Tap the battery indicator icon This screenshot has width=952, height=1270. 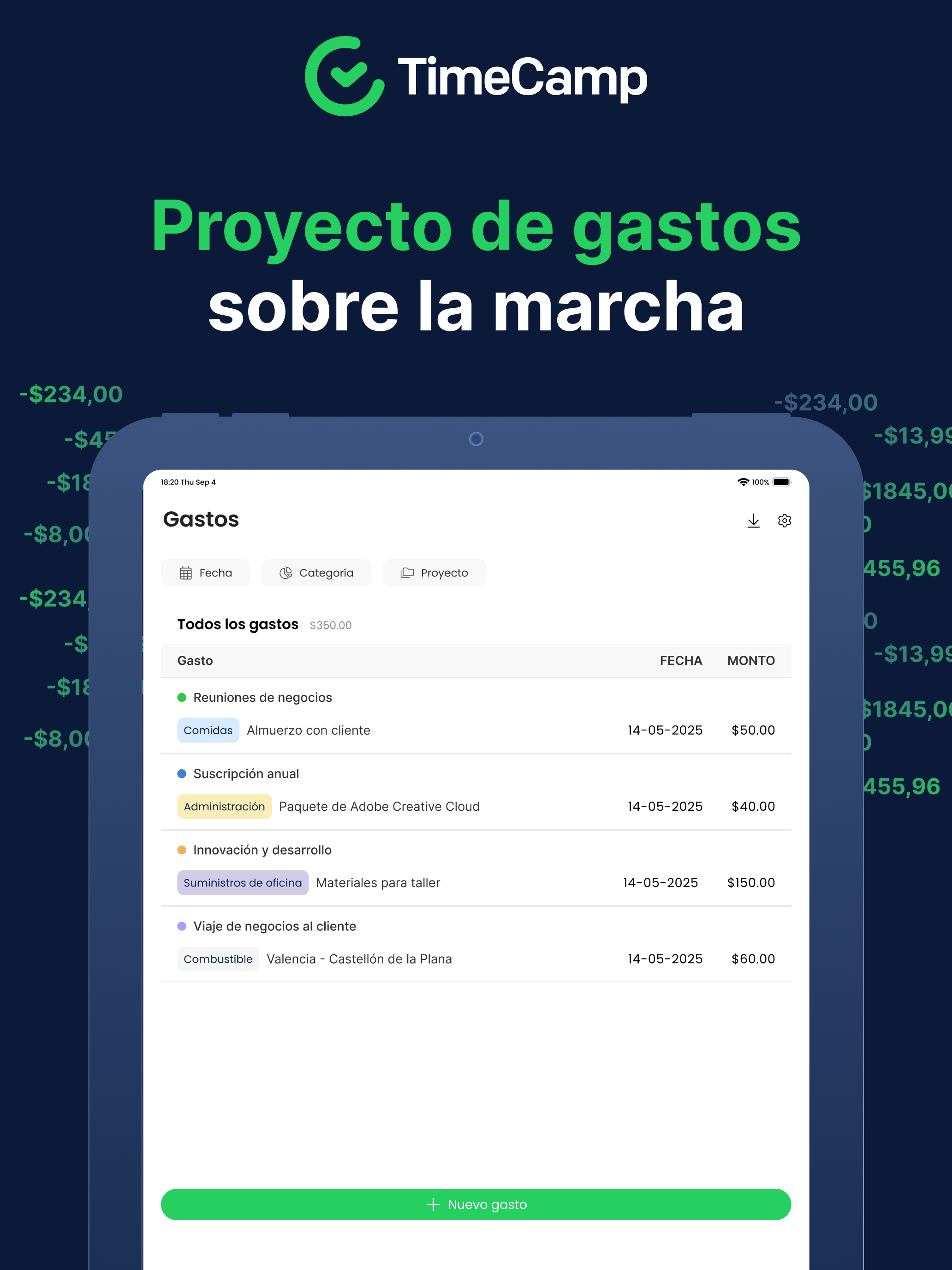(x=781, y=482)
